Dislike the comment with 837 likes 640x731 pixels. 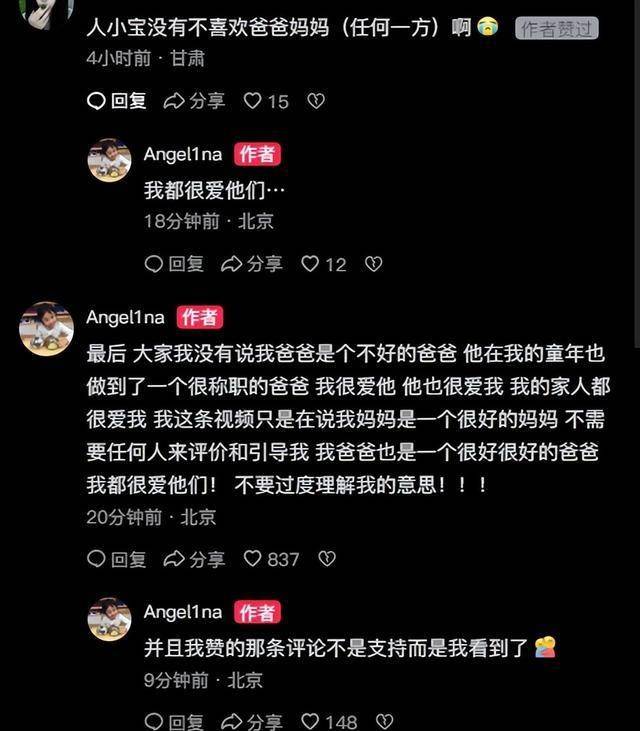coord(326,559)
